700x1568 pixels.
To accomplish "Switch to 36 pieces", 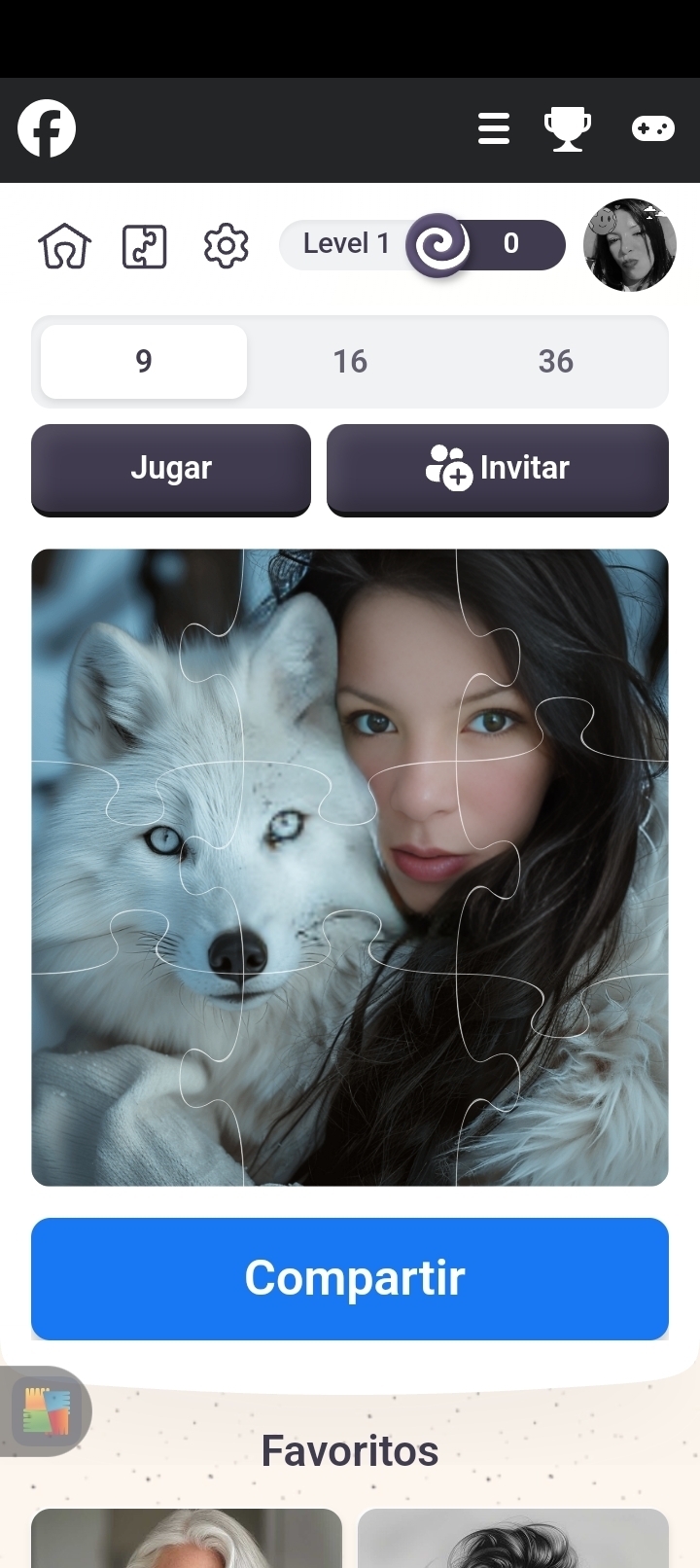I will pyautogui.click(x=556, y=362).
